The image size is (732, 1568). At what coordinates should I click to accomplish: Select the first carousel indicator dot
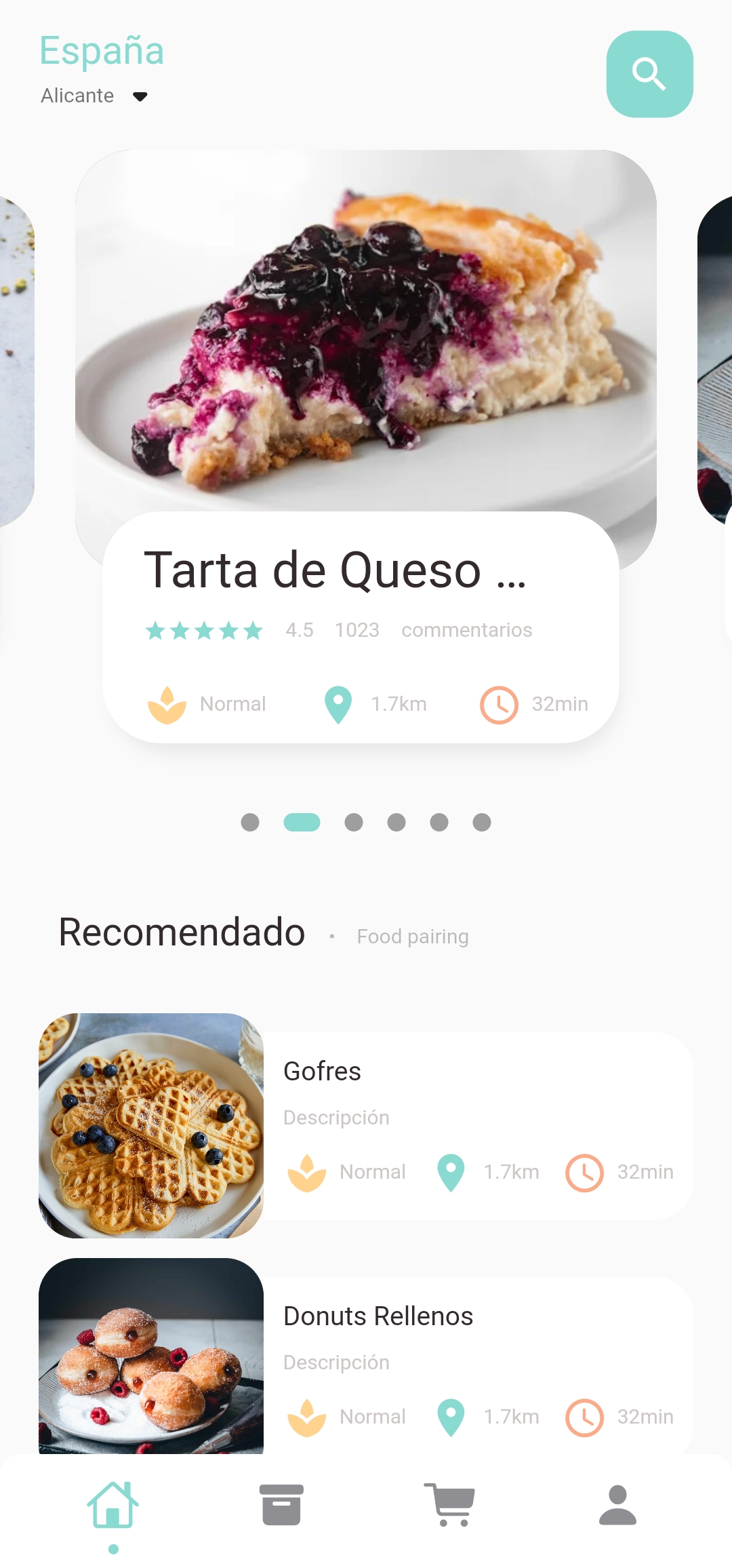pos(250,822)
